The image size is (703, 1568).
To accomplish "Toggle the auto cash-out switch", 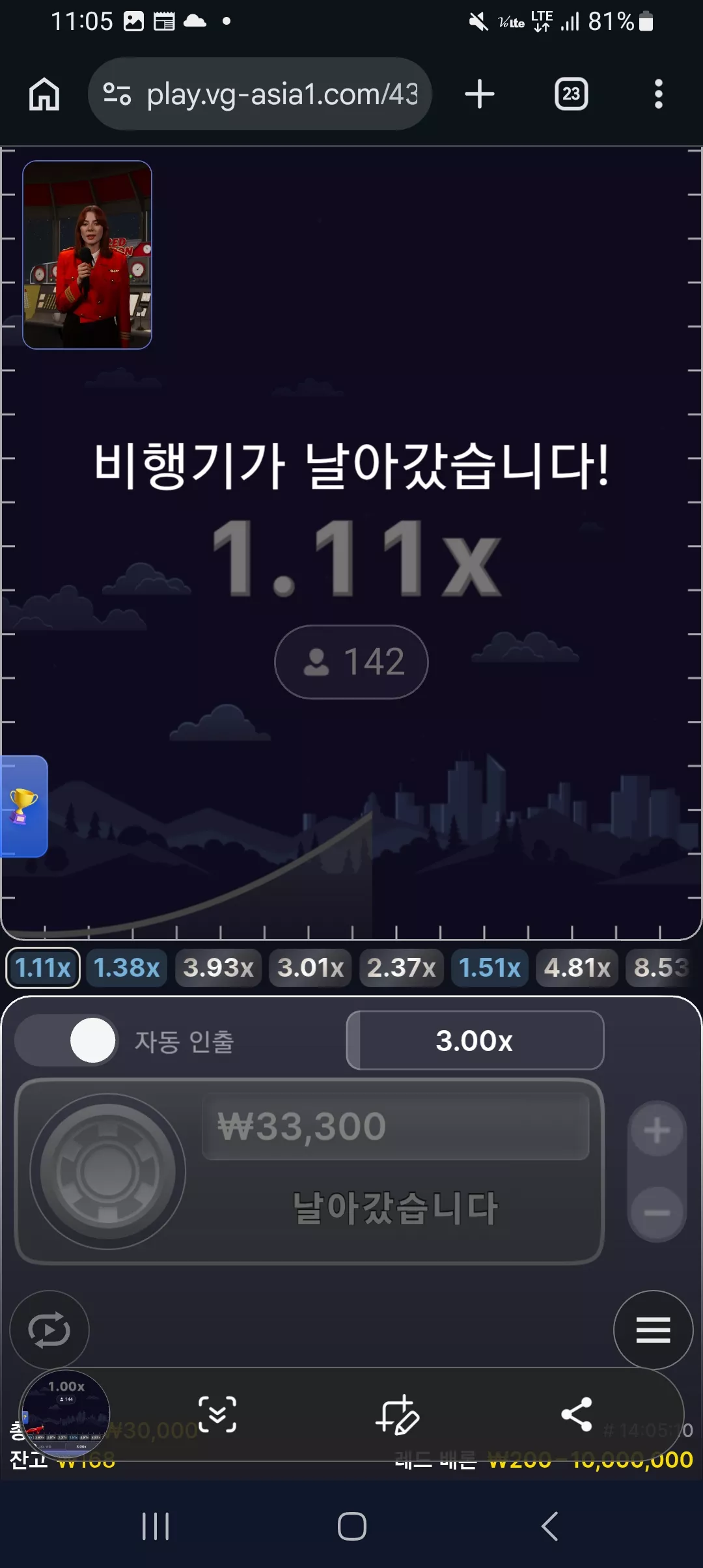I will (x=66, y=1041).
